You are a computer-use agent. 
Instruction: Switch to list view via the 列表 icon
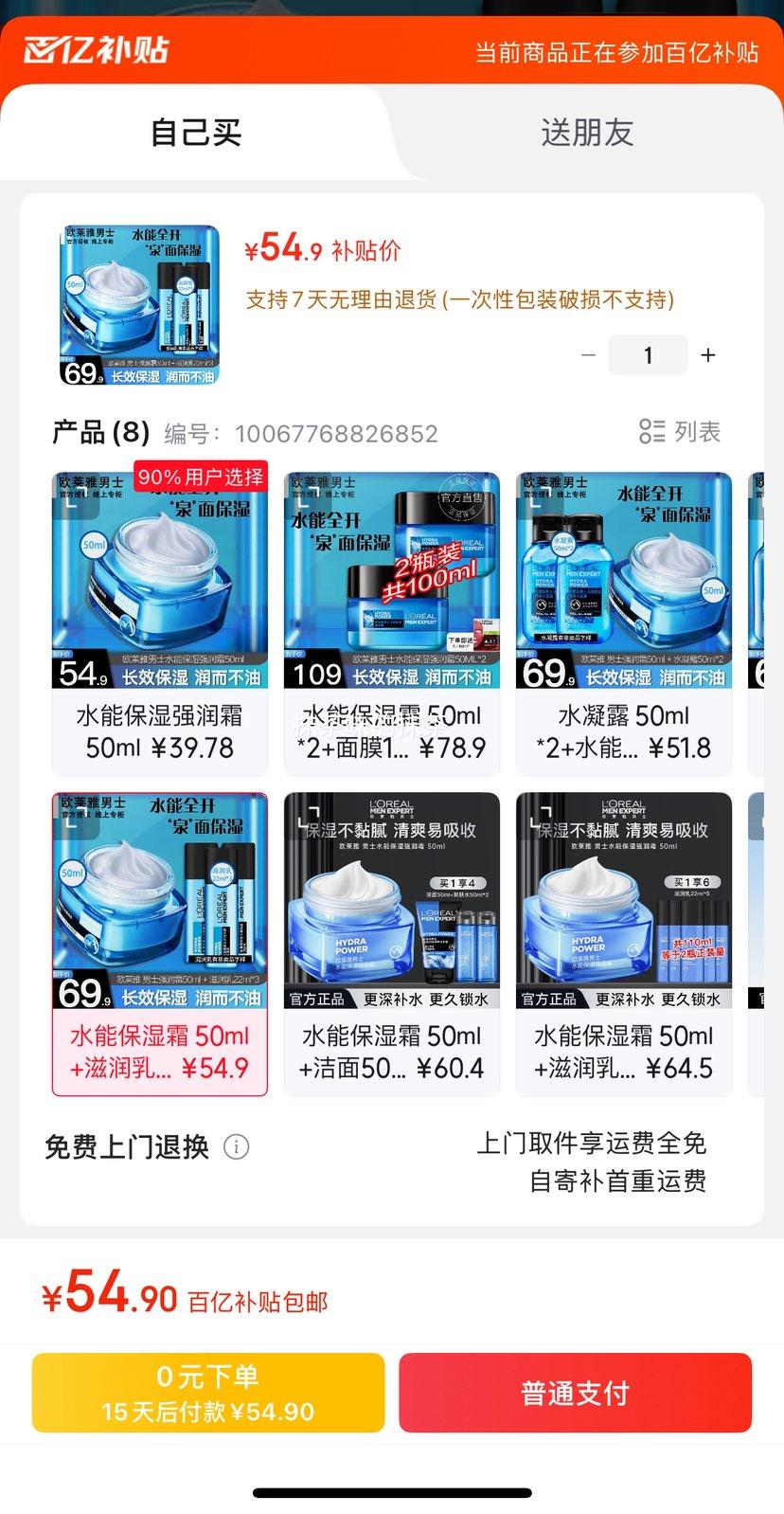[680, 432]
